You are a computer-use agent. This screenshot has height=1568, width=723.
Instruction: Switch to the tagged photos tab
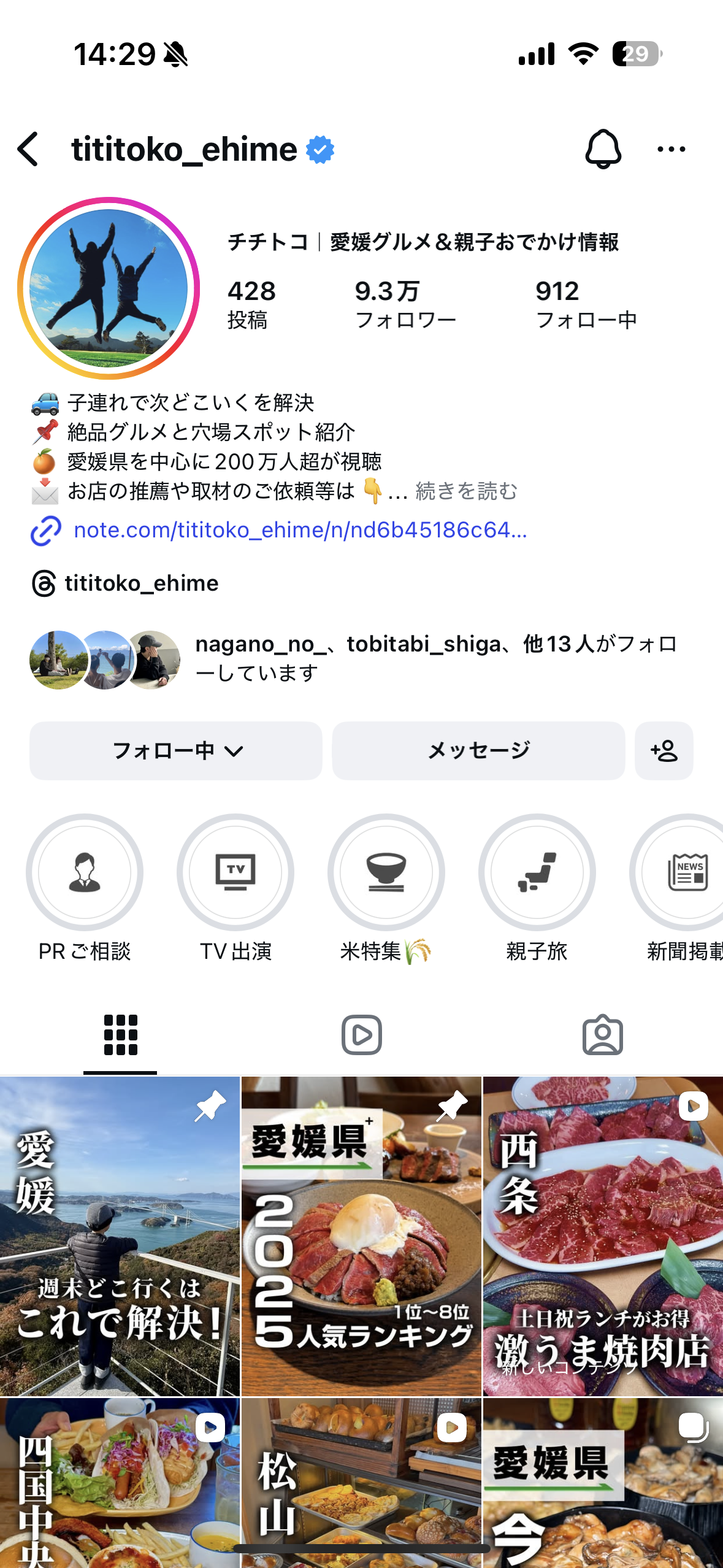pos(602,1035)
